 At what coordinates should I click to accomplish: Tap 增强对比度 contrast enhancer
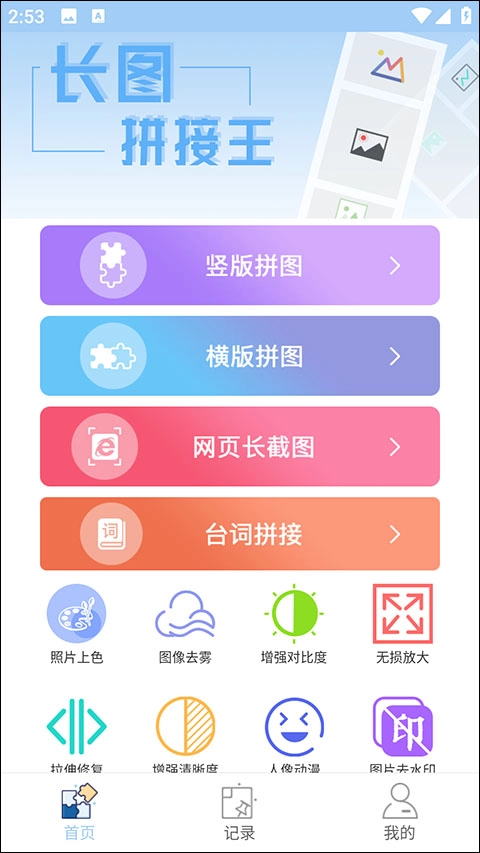(x=294, y=625)
